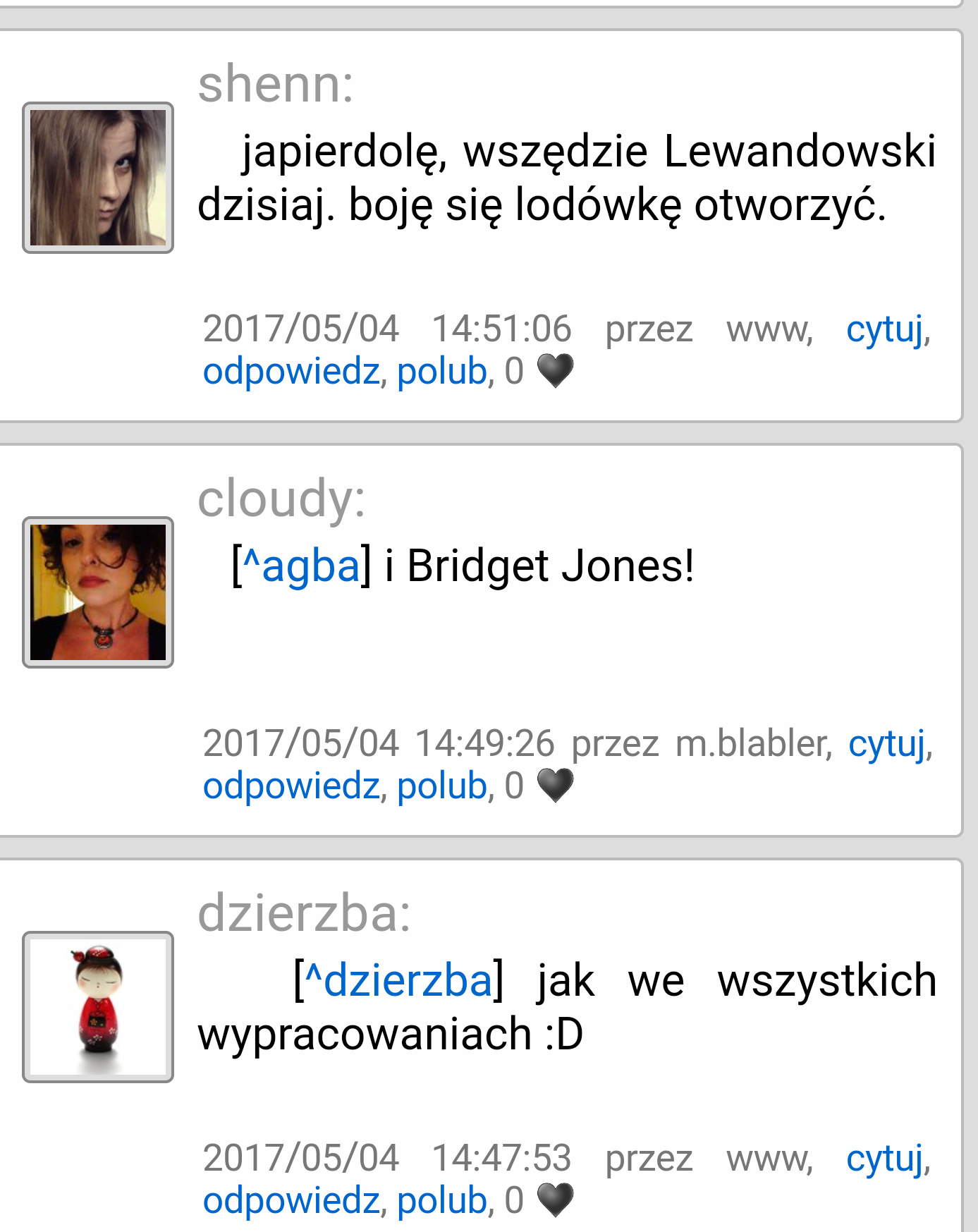Tap polub under dzierzba's post
978x1232 pixels.
coord(441,1201)
